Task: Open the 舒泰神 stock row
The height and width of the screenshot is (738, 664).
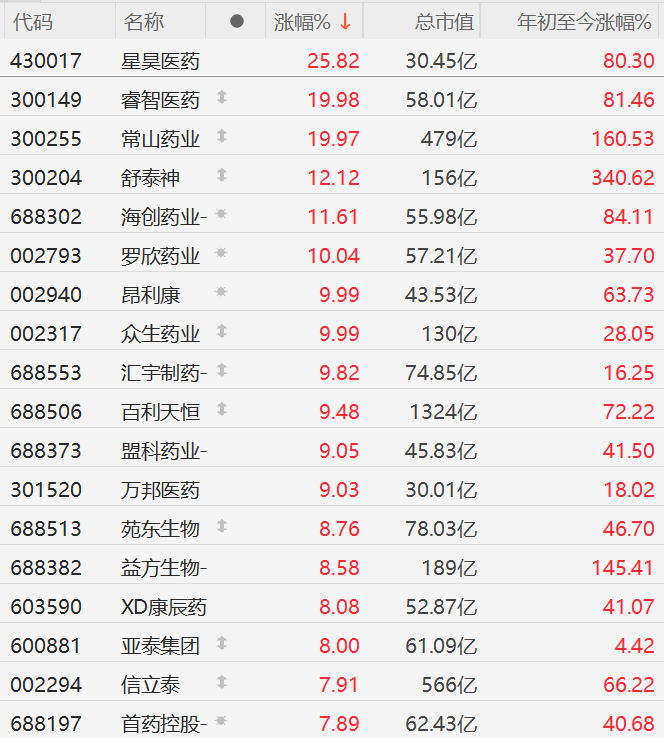Action: (x=150, y=178)
